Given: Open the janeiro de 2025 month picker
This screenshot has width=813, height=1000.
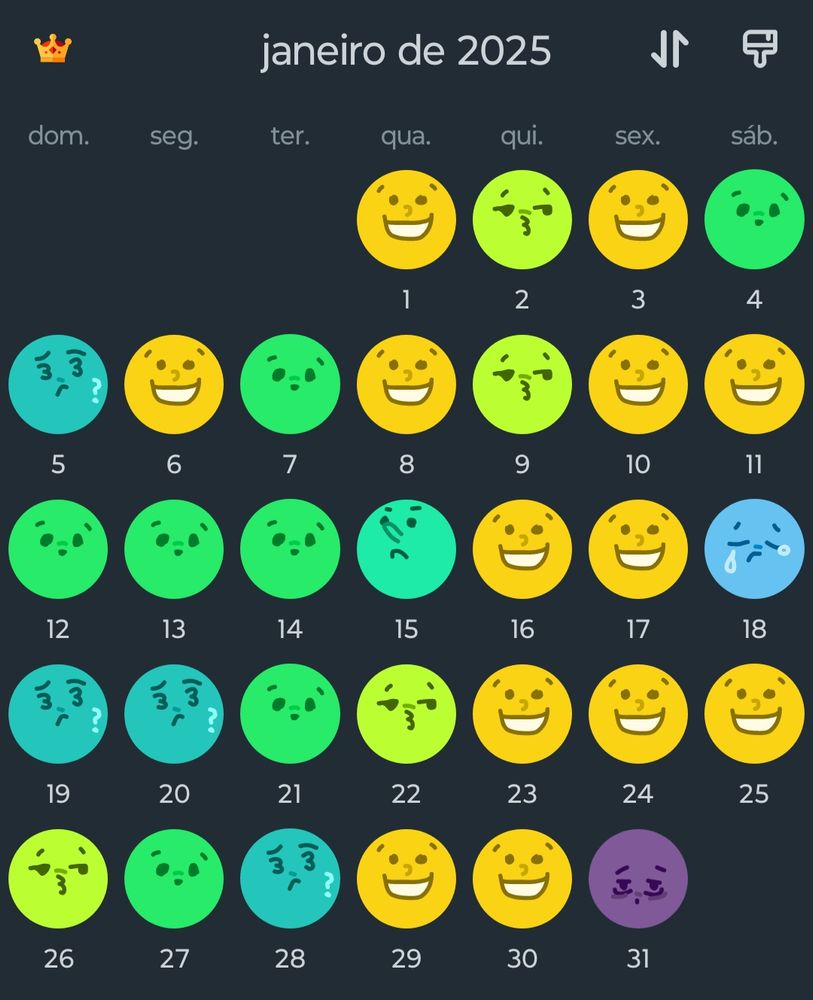Looking at the screenshot, I should (x=405, y=50).
